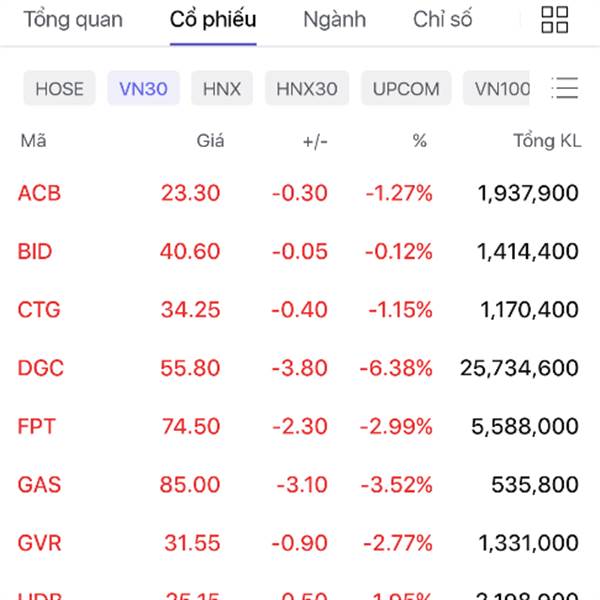Open the Ngành tab
The image size is (600, 600).
(334, 19)
